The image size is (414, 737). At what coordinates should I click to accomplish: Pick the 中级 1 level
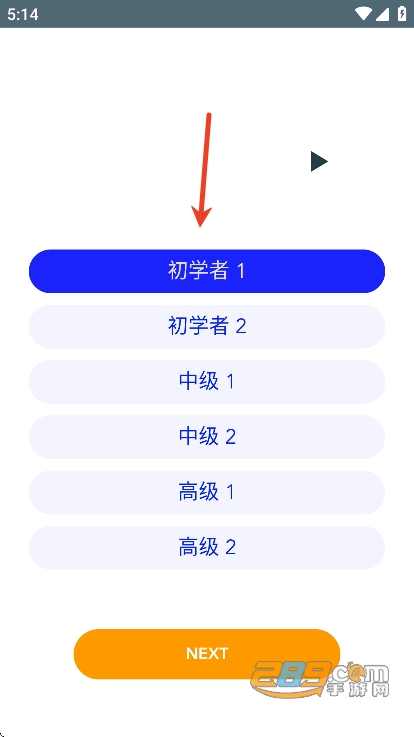[x=207, y=382]
